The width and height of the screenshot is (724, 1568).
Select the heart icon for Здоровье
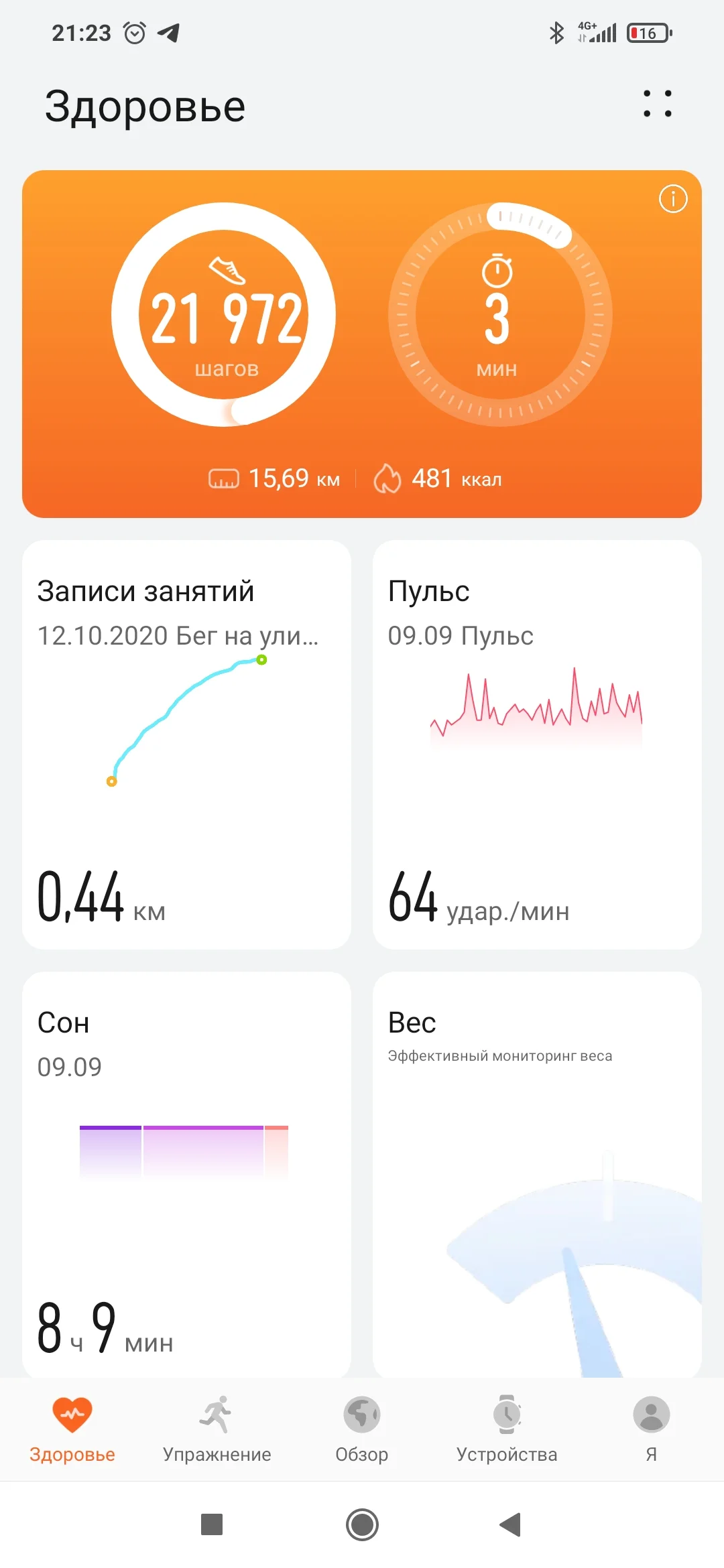pos(74,1414)
